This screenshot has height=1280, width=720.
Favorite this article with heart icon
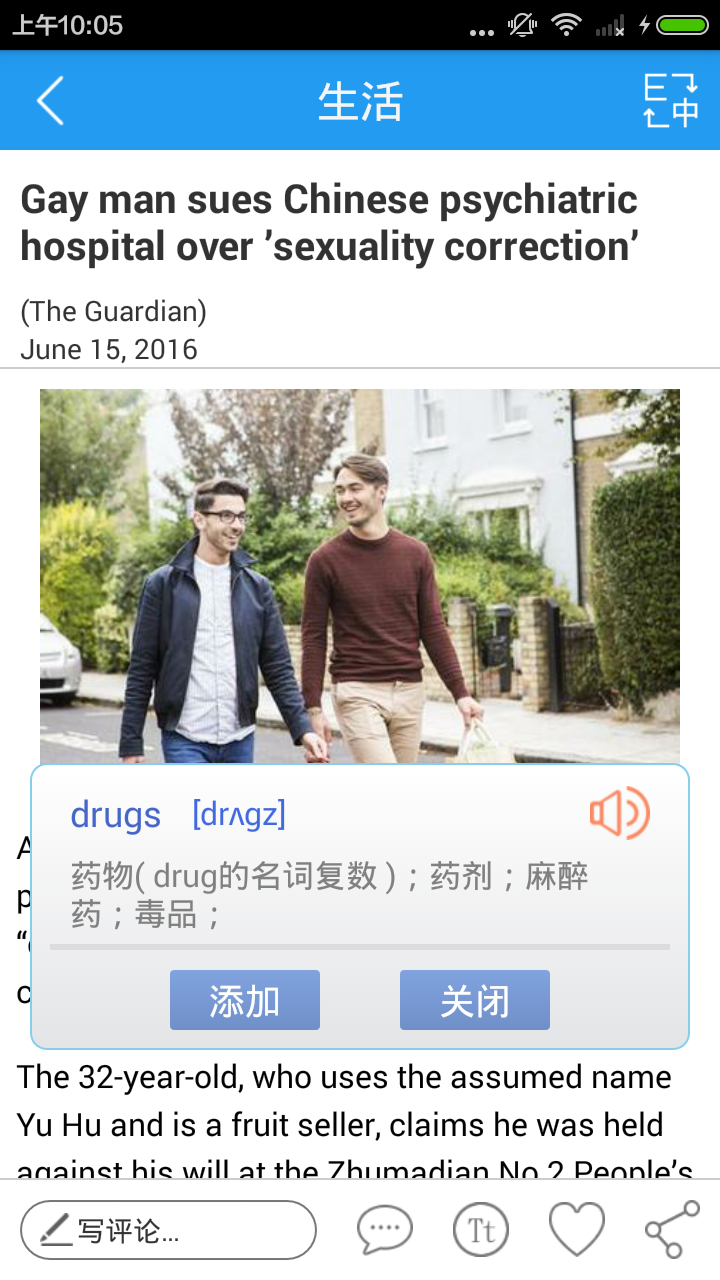[577, 1230]
